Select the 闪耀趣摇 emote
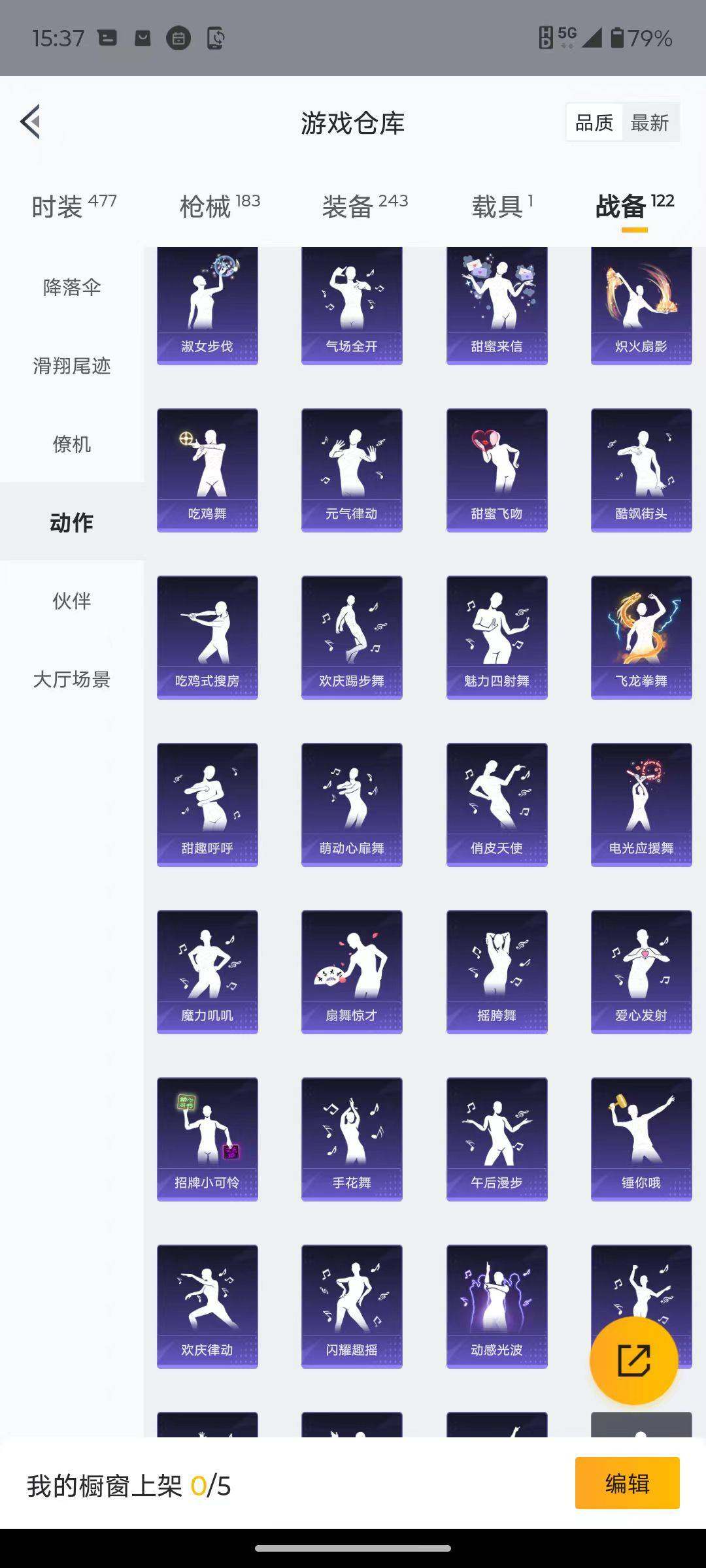The image size is (706, 1568). coord(352,1307)
